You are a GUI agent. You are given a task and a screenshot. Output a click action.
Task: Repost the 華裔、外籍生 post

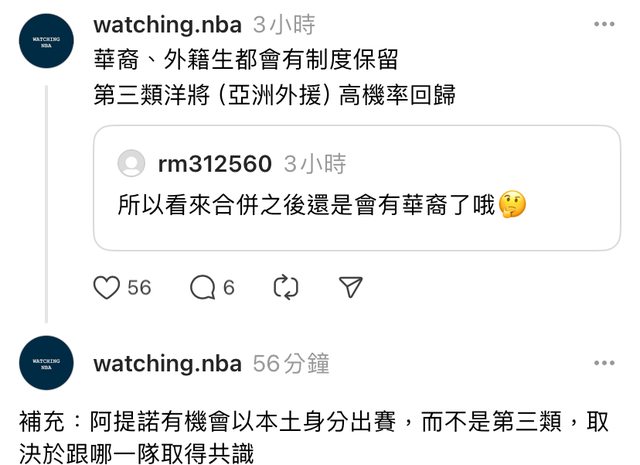pyautogui.click(x=285, y=288)
